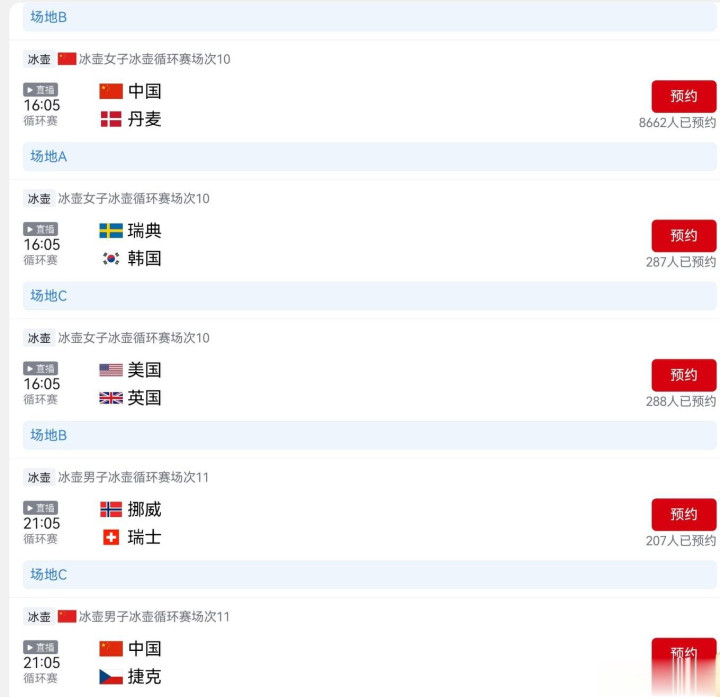Image resolution: width=720 pixels, height=697 pixels.
Task: Open the 挪威 vs 瑞士 curling match
Action: click(x=363, y=509)
